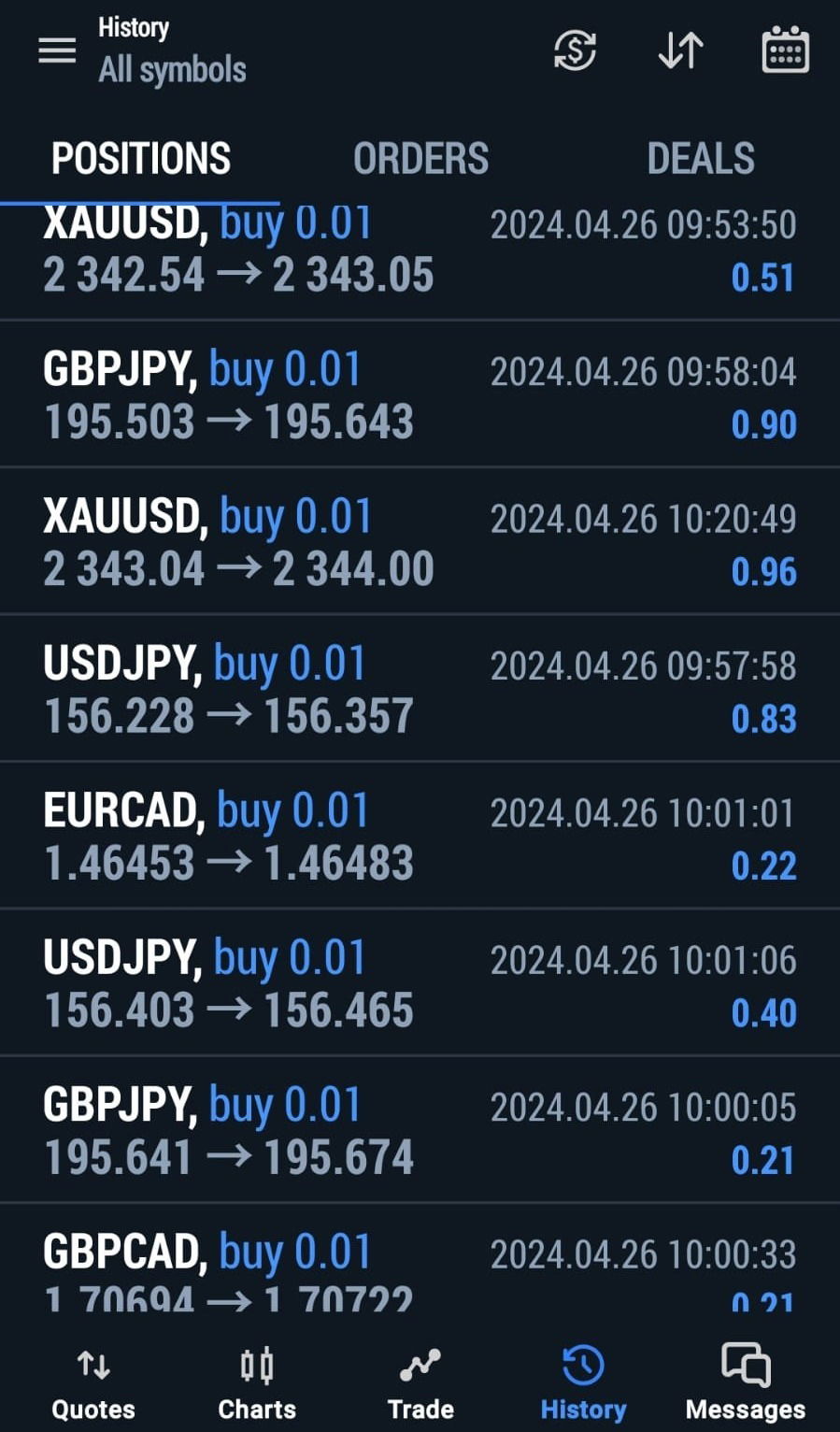Select the History clock icon

[x=583, y=1383]
